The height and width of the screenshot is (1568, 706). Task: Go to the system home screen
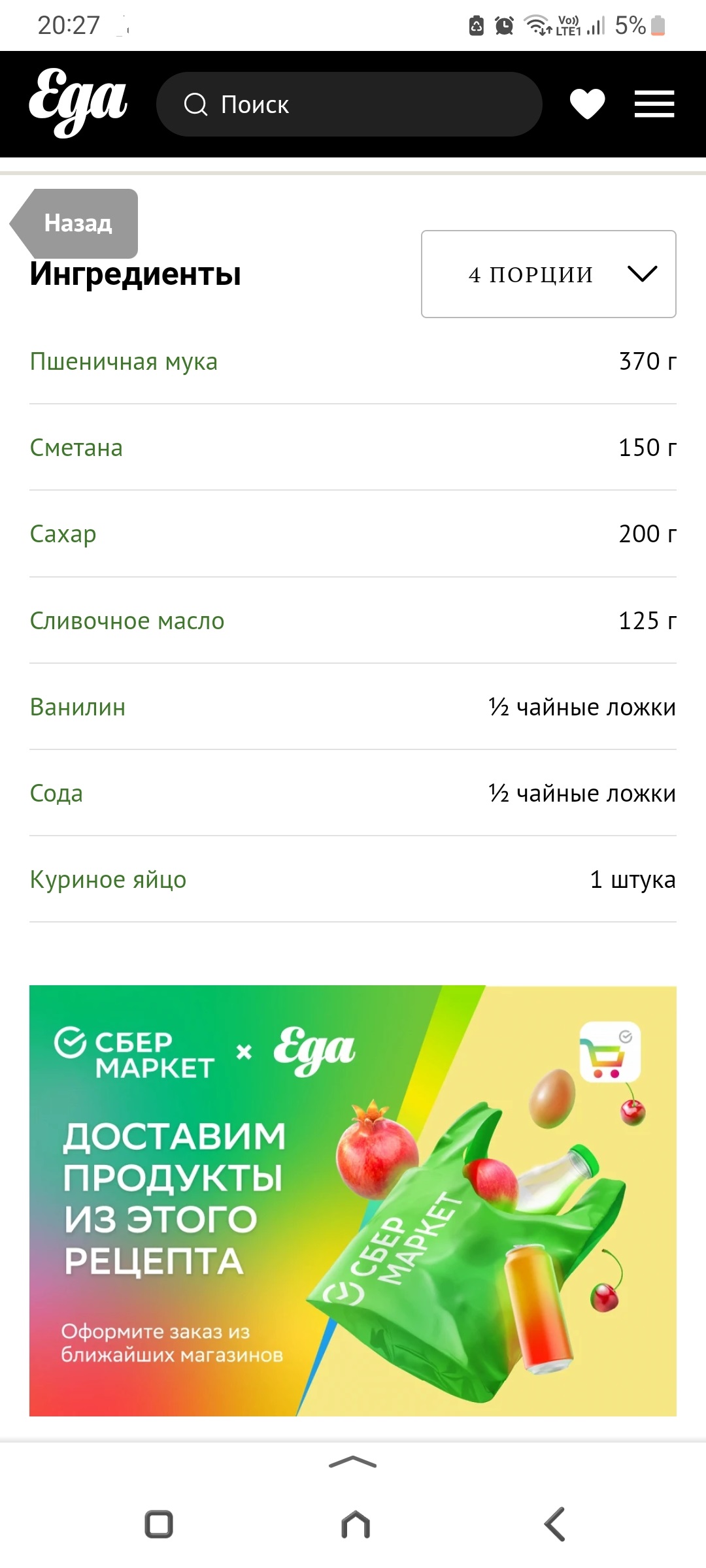click(x=356, y=1525)
